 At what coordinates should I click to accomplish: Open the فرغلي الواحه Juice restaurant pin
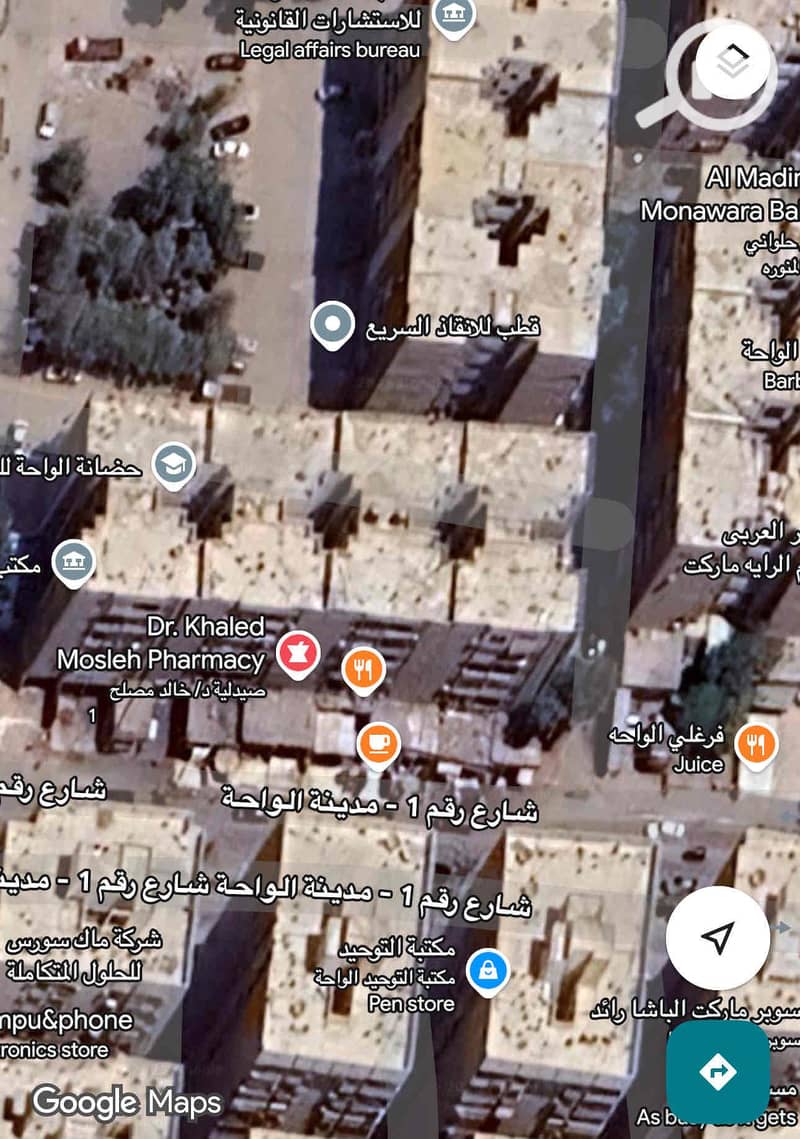click(x=757, y=743)
